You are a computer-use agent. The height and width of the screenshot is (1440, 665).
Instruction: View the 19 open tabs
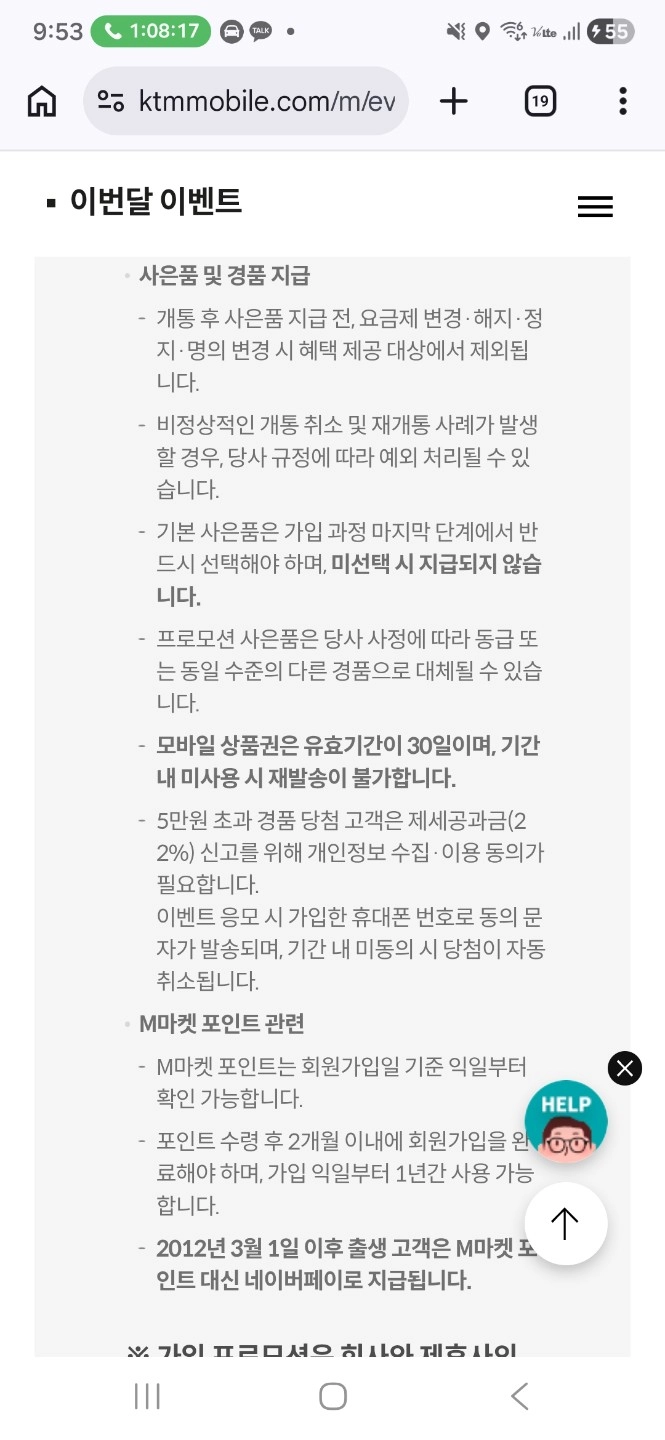[x=539, y=101]
